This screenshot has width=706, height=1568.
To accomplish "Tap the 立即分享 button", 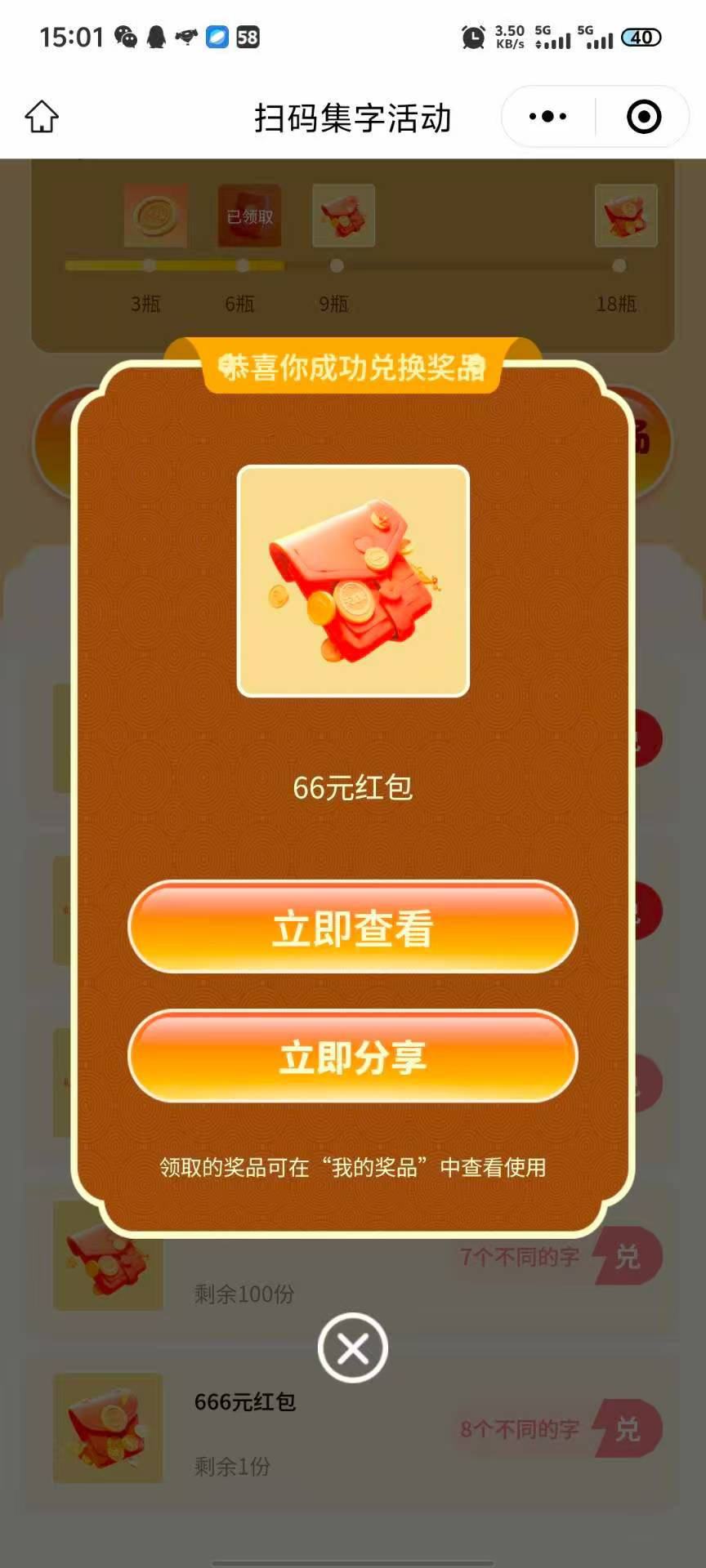I will [352, 1057].
